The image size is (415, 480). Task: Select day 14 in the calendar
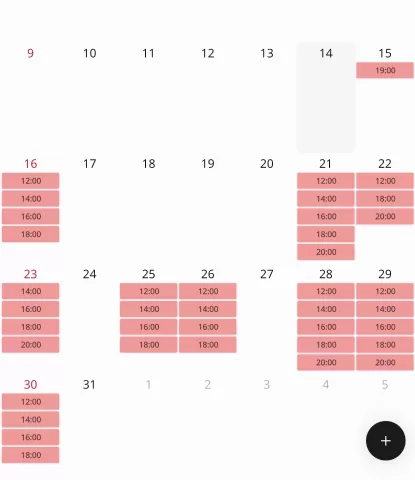pyautogui.click(x=326, y=53)
